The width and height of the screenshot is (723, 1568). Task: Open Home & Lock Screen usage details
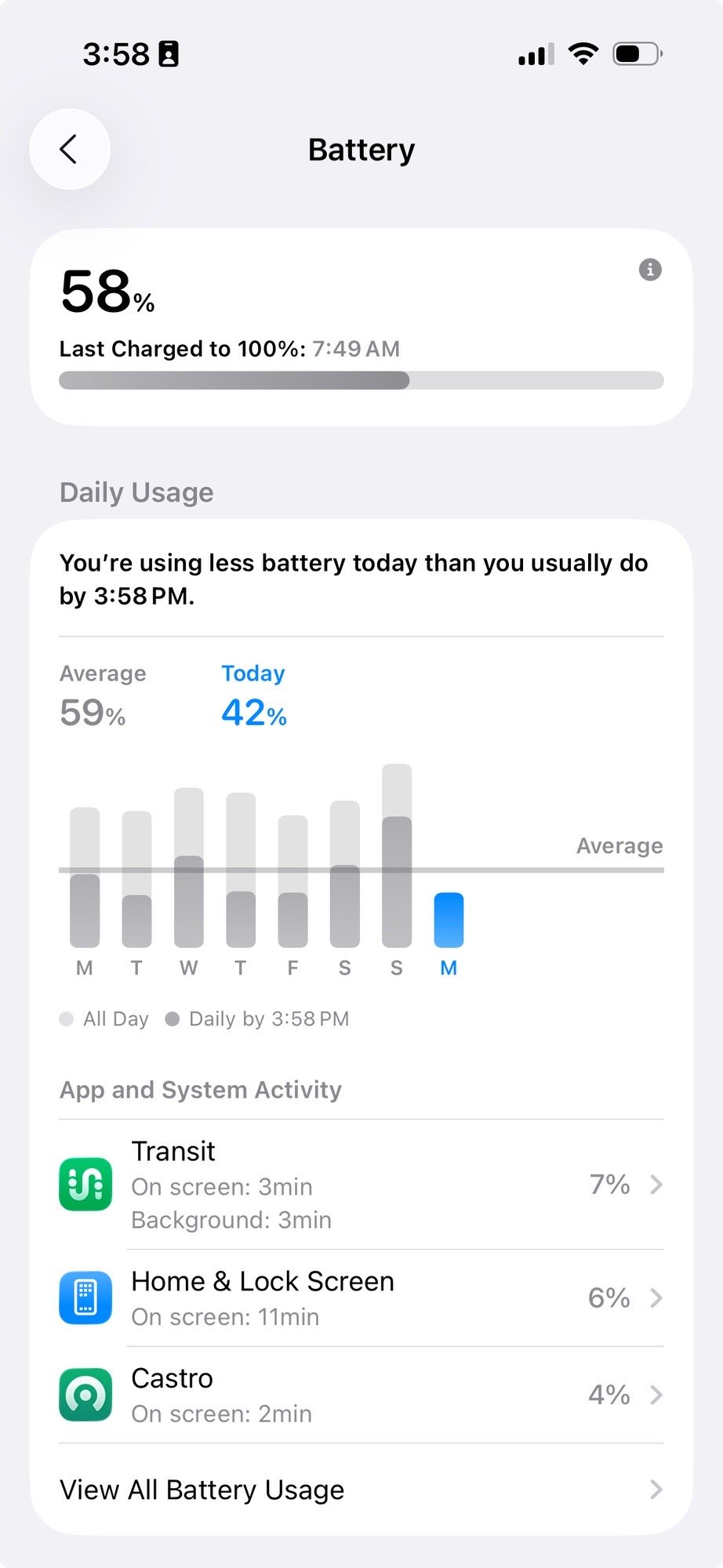[361, 1298]
